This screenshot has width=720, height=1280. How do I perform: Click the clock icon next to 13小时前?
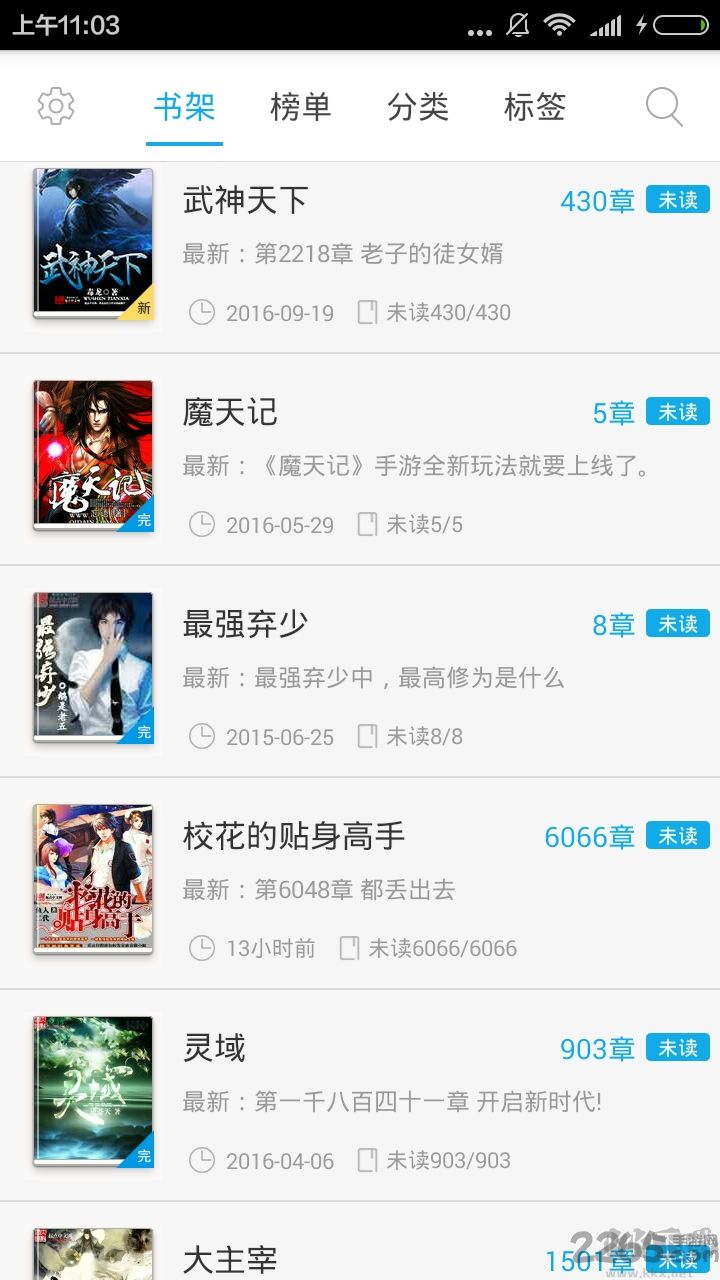tap(201, 949)
